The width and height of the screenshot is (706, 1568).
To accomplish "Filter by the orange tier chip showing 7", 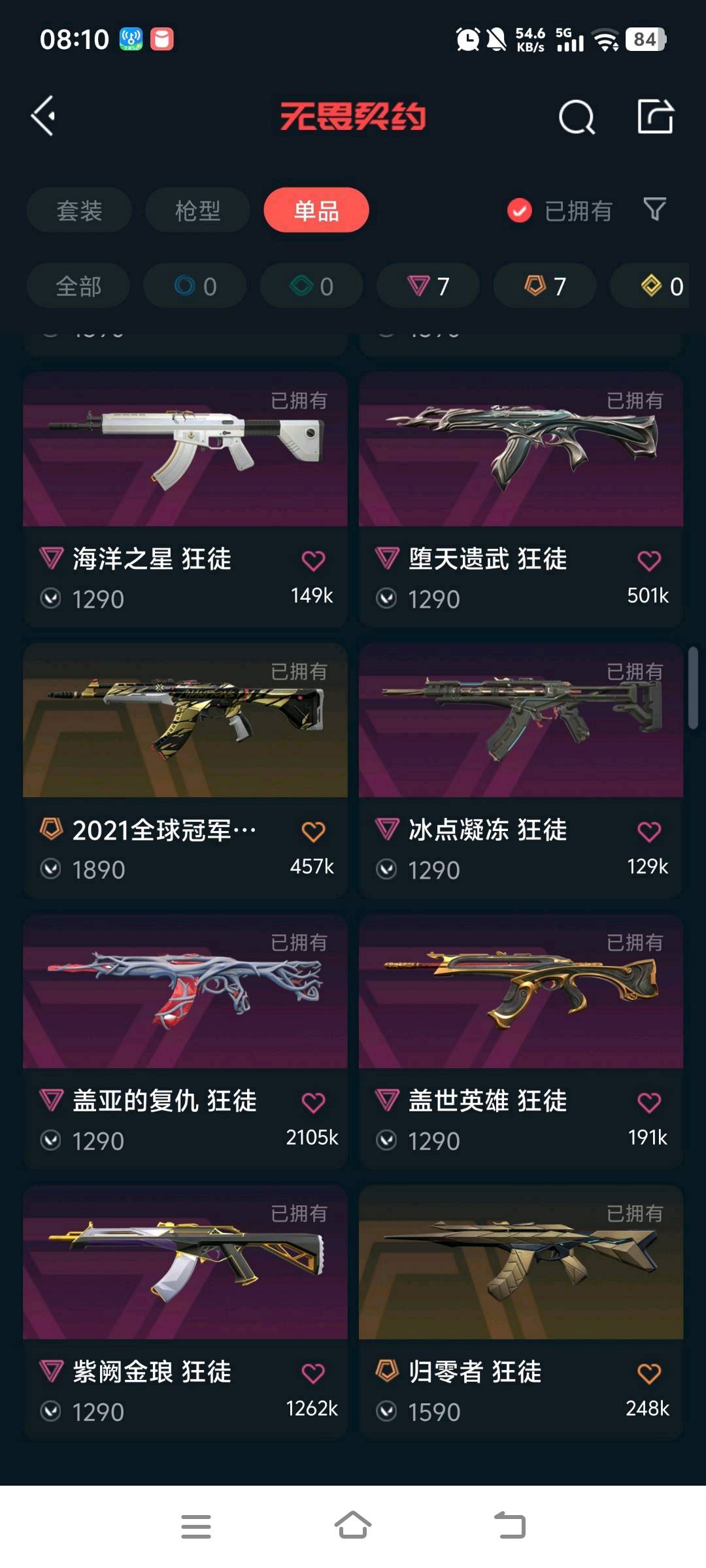I will pyautogui.click(x=545, y=286).
